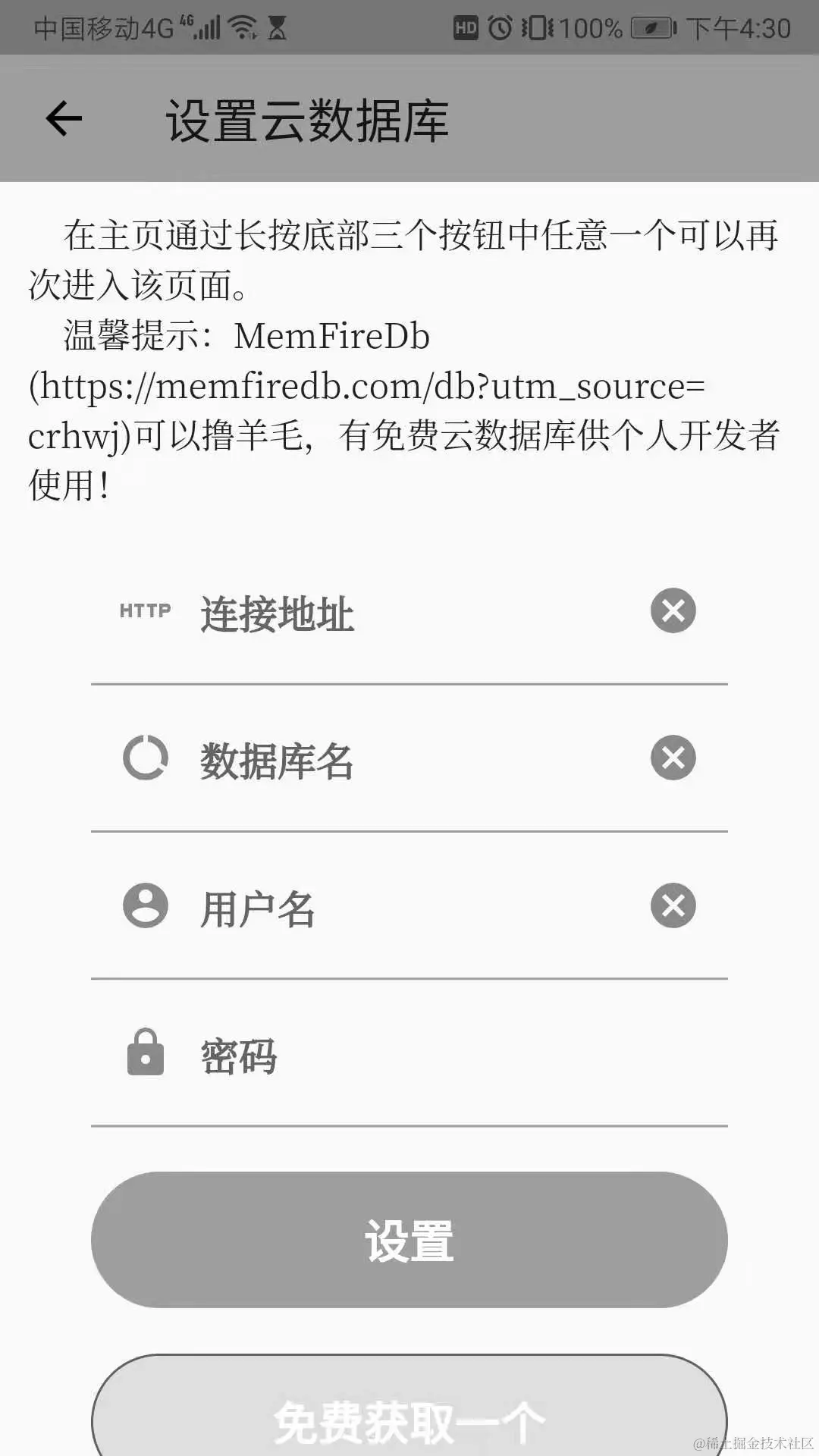The width and height of the screenshot is (819, 1456).
Task: Select the username person icon
Action: pyautogui.click(x=145, y=905)
